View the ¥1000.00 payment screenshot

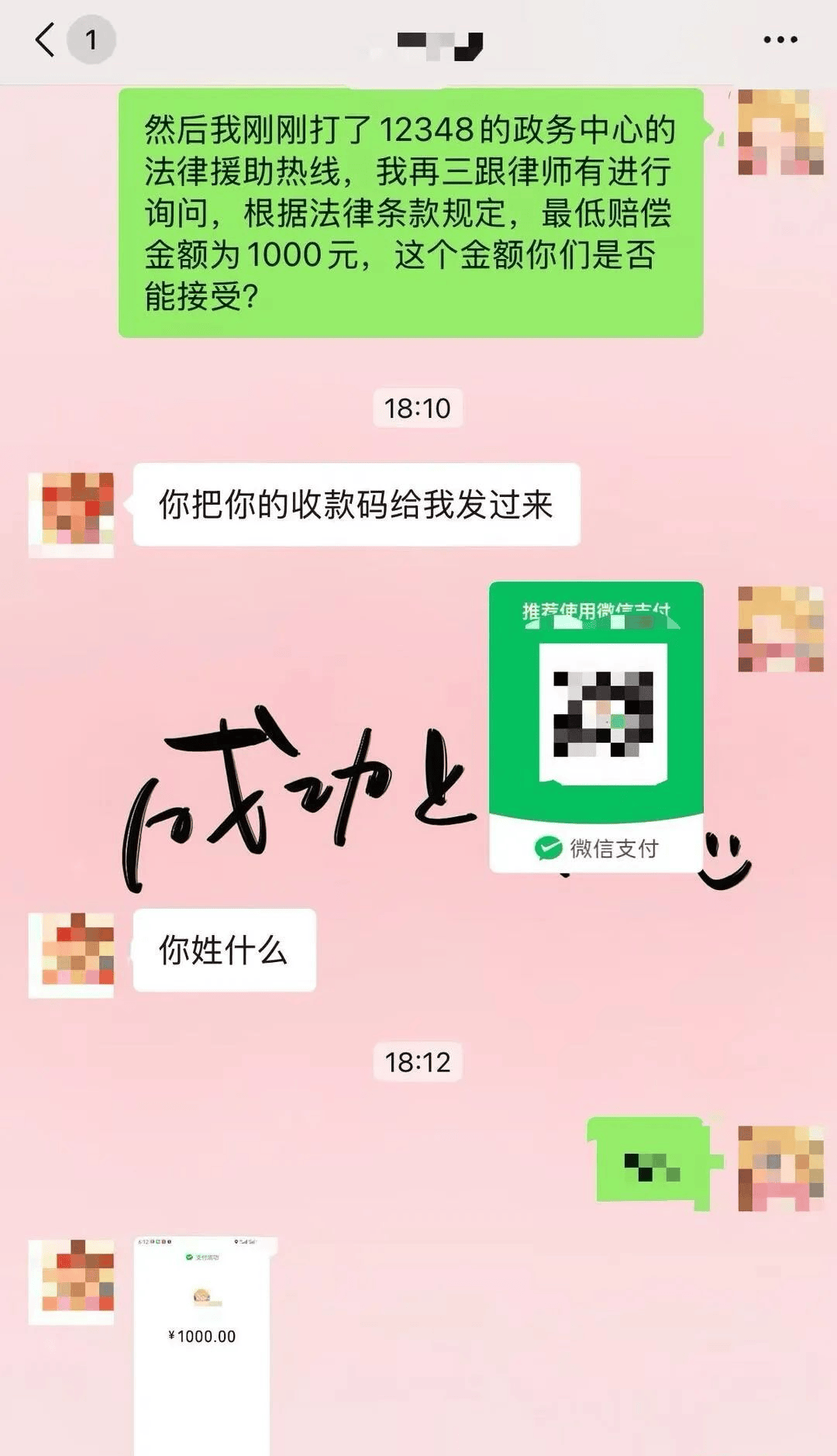click(203, 1345)
